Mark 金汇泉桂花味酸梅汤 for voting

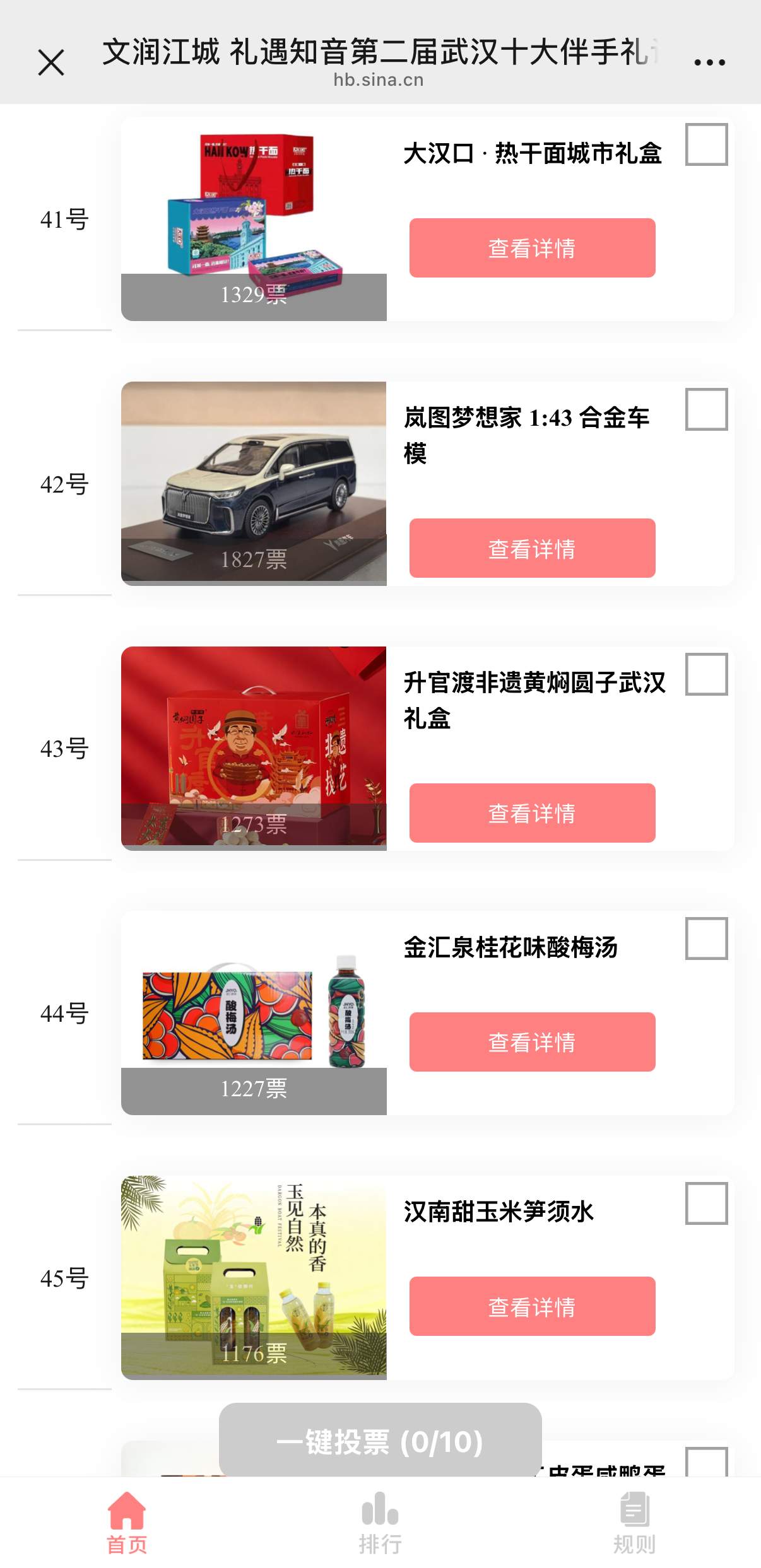pyautogui.click(x=706, y=939)
